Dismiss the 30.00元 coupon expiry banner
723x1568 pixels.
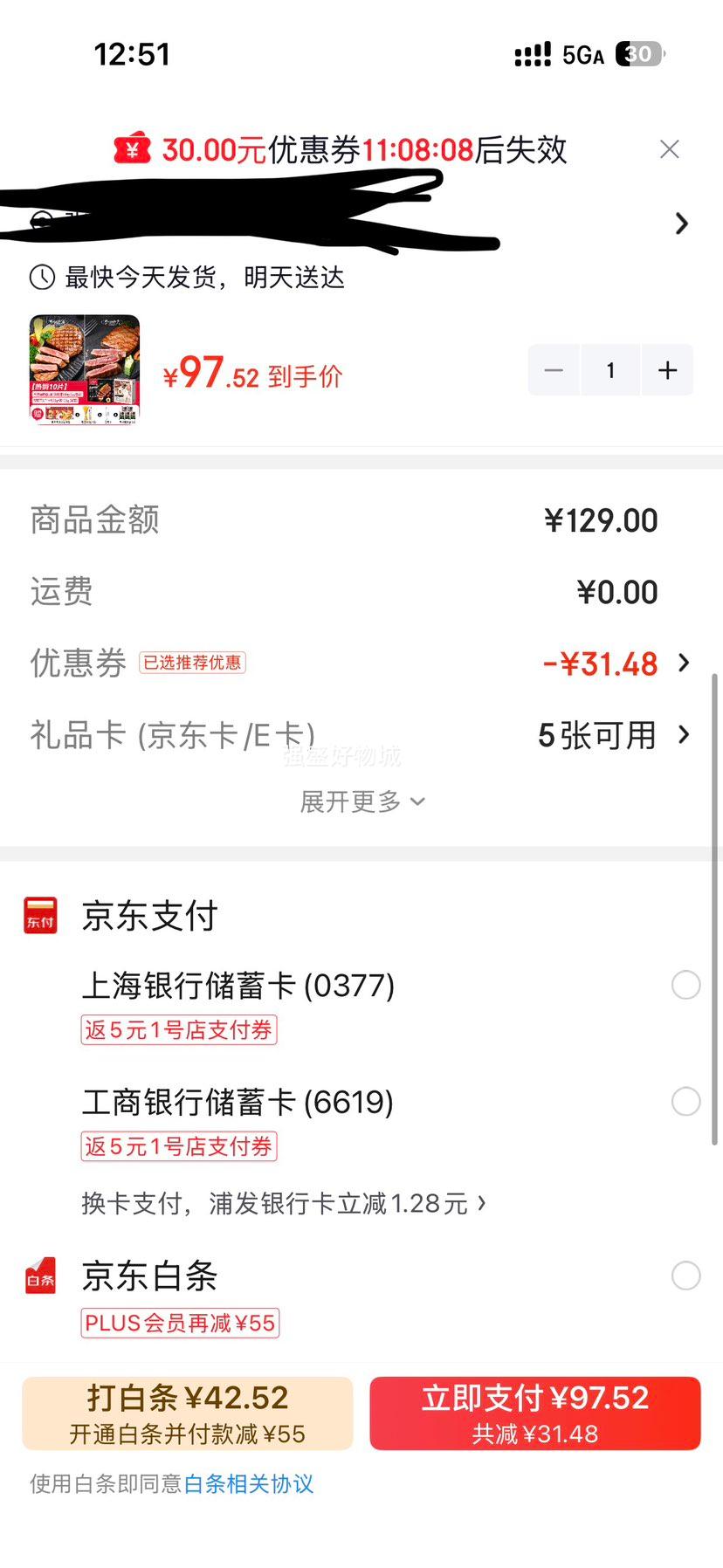[x=669, y=149]
